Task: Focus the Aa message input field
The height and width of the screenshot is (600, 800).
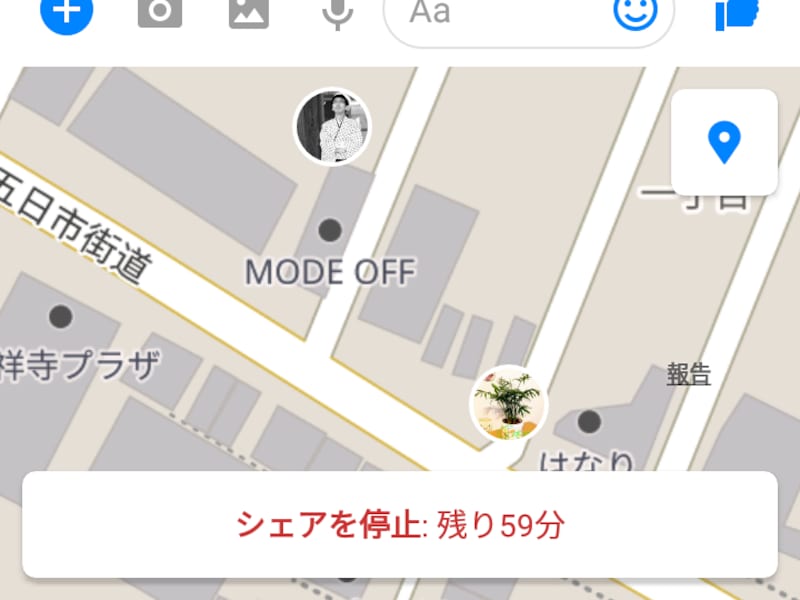Action: pos(500,14)
